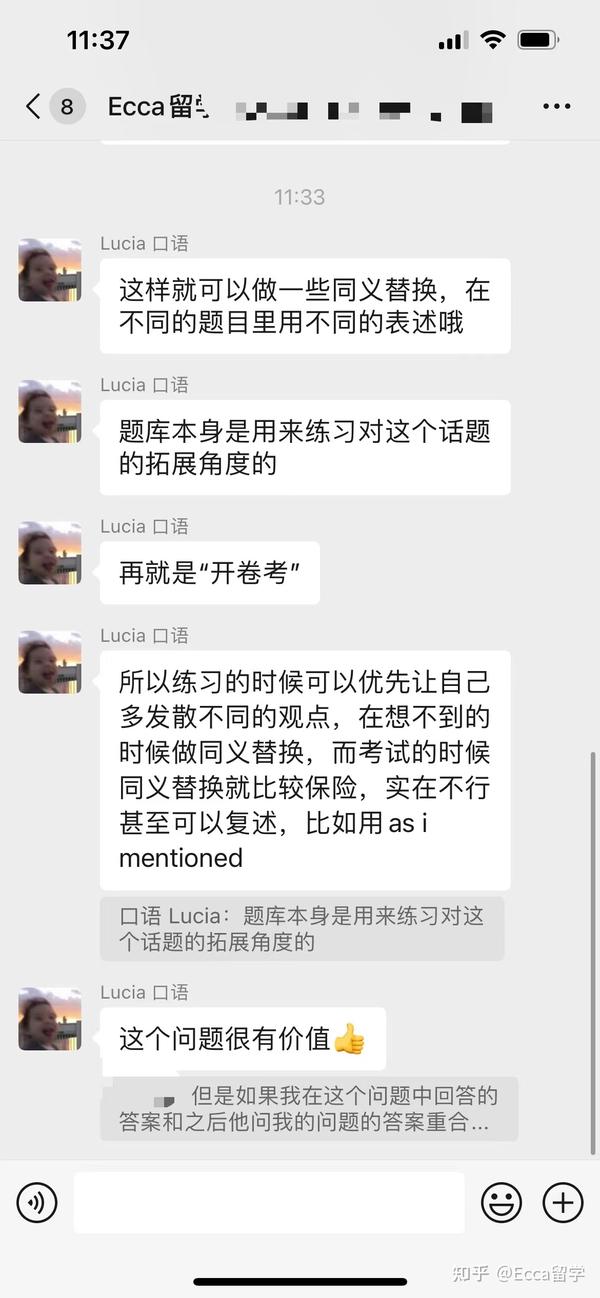Image resolution: width=600 pixels, height=1298 pixels.
Task: Open Lucia's avatar beside 再就是"开卷考"
Action: coord(50,553)
